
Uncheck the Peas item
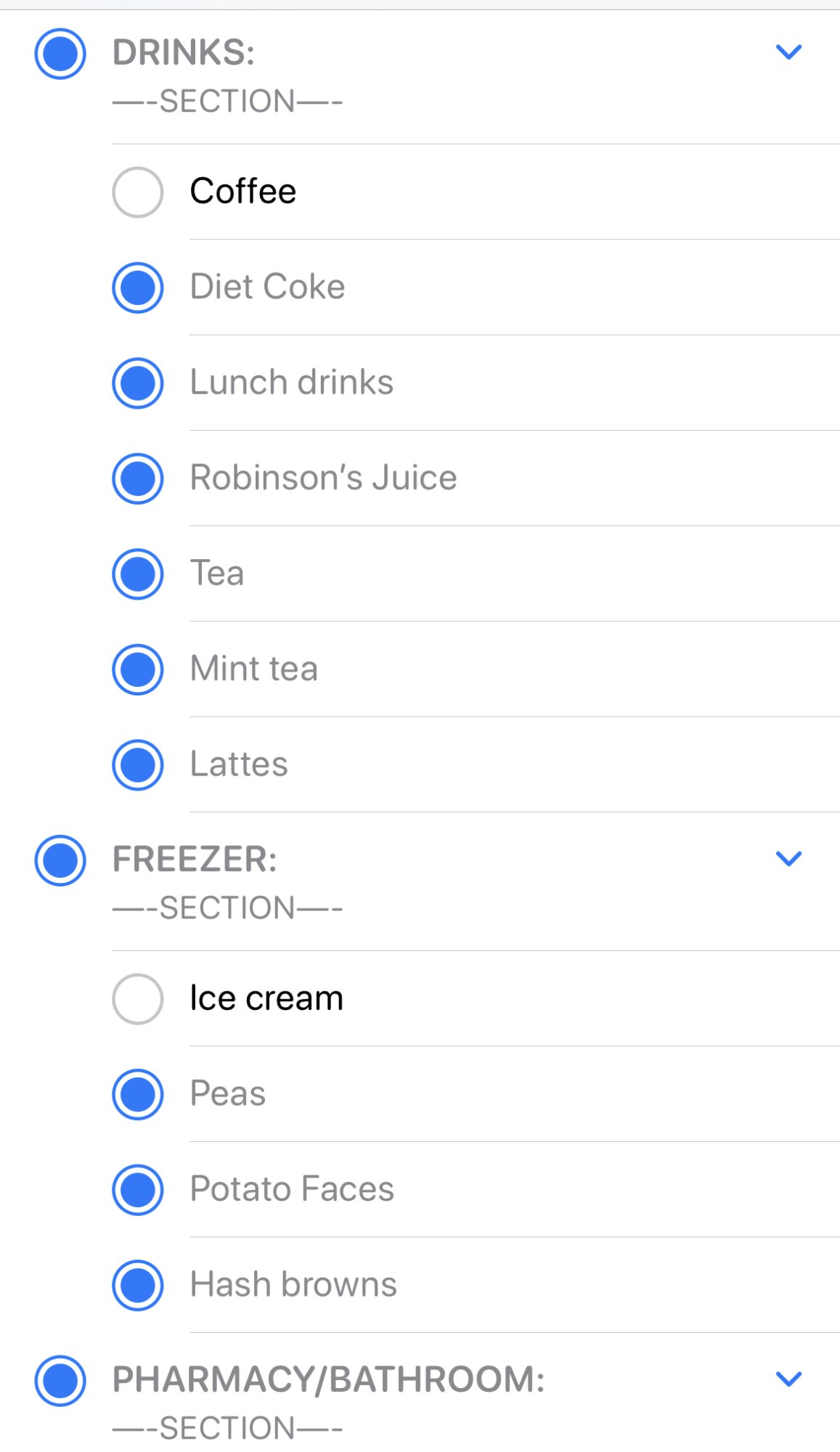click(137, 1094)
